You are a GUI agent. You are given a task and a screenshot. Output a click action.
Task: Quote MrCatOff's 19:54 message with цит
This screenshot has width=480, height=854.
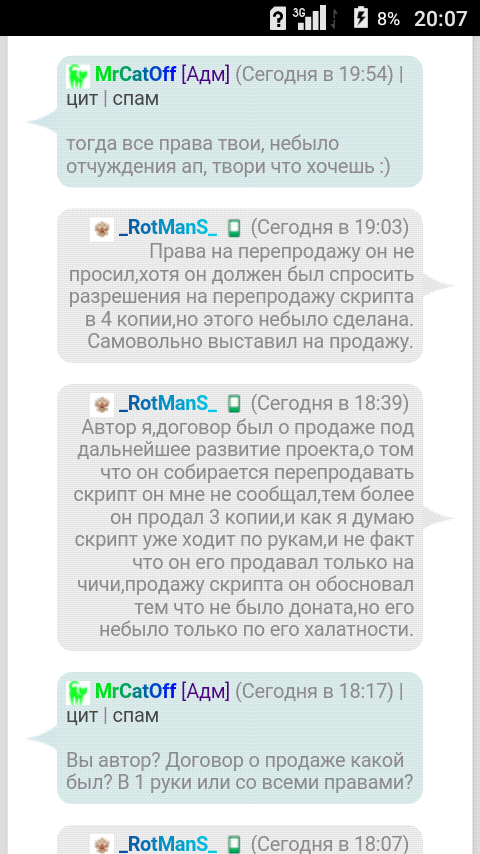pos(82,99)
